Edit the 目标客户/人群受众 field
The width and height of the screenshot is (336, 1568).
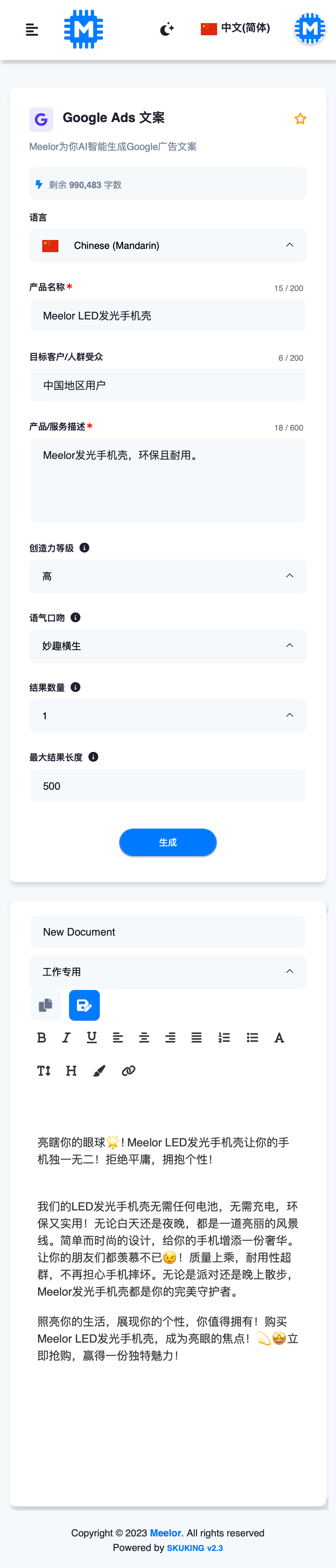(x=168, y=385)
